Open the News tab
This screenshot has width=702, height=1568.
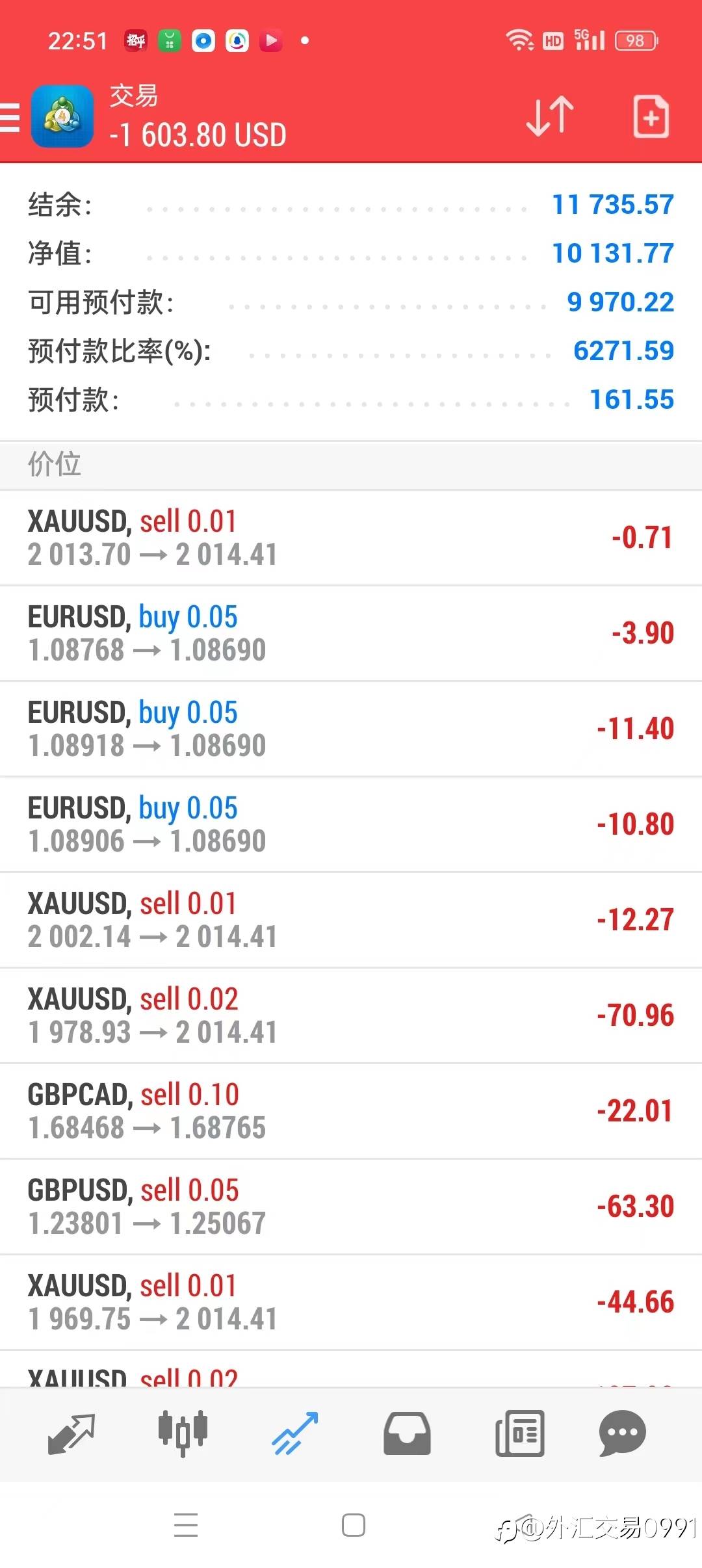[x=519, y=1433]
